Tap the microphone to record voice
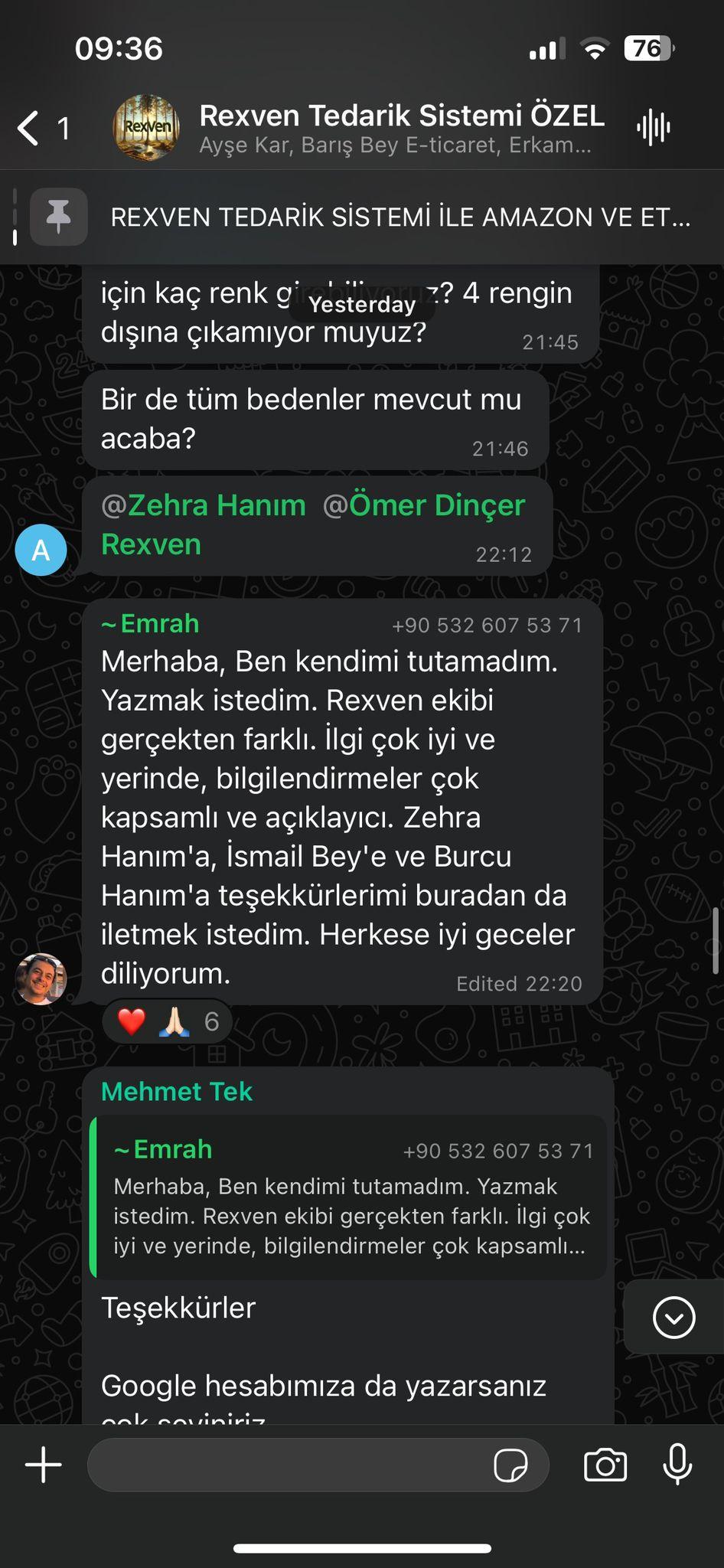This screenshot has width=724, height=1568. click(677, 1465)
